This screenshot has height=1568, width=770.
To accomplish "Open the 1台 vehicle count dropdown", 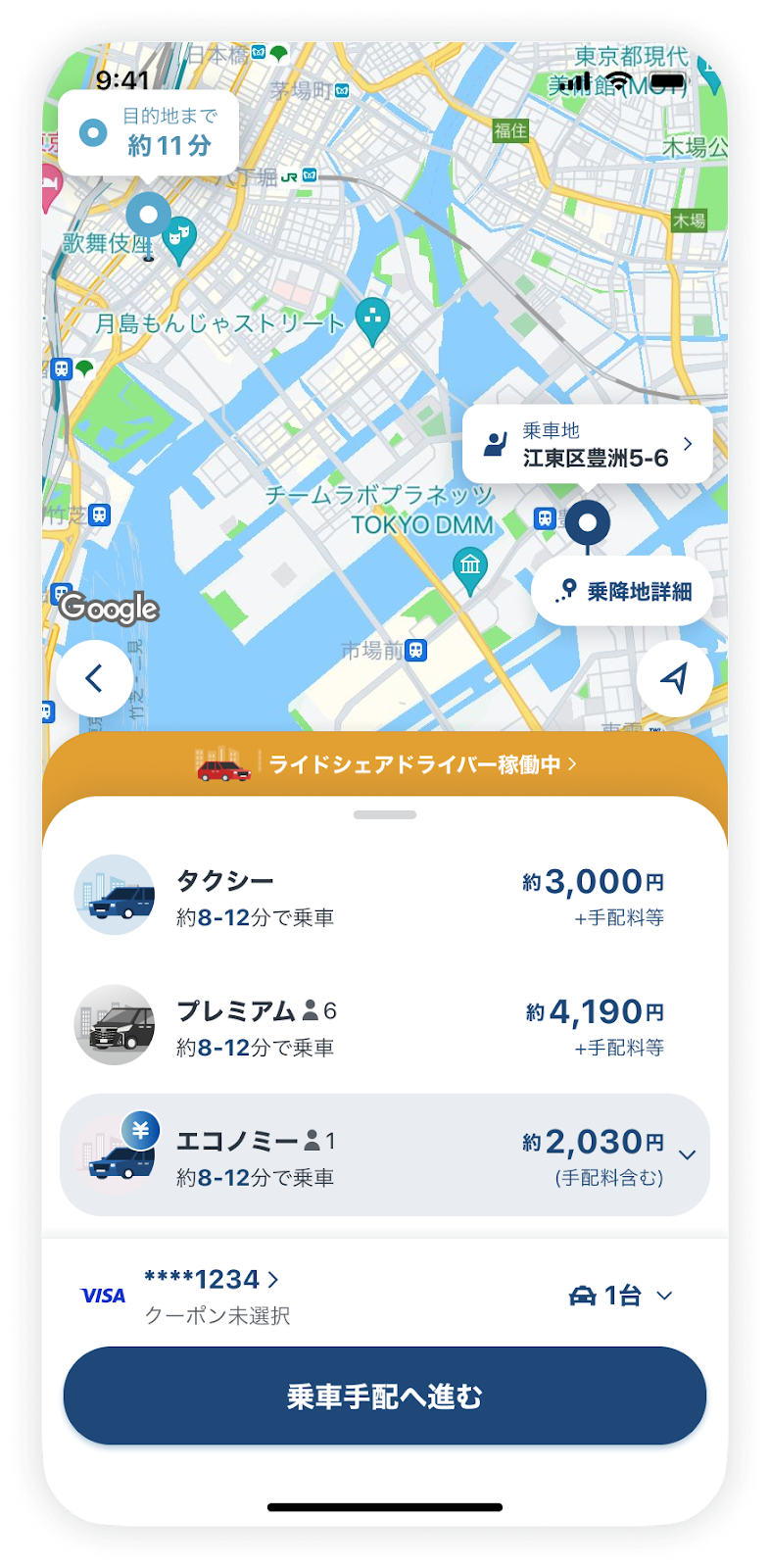I will point(621,1296).
